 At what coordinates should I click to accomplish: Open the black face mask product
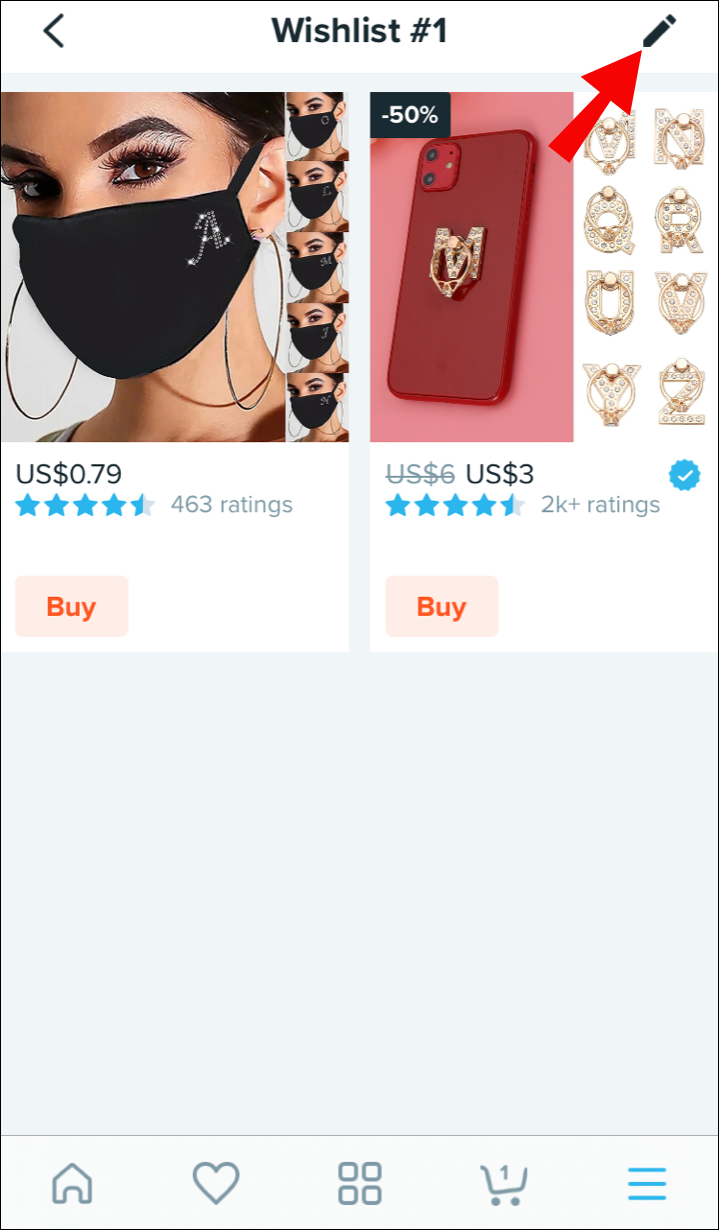click(x=174, y=267)
